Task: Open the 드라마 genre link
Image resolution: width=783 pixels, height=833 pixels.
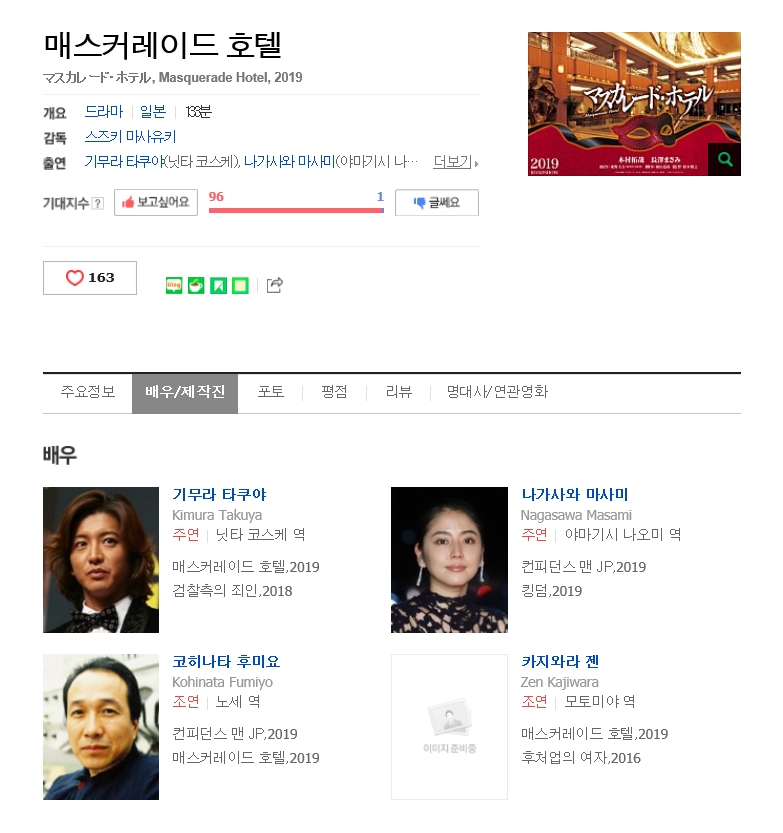Action: [104, 111]
